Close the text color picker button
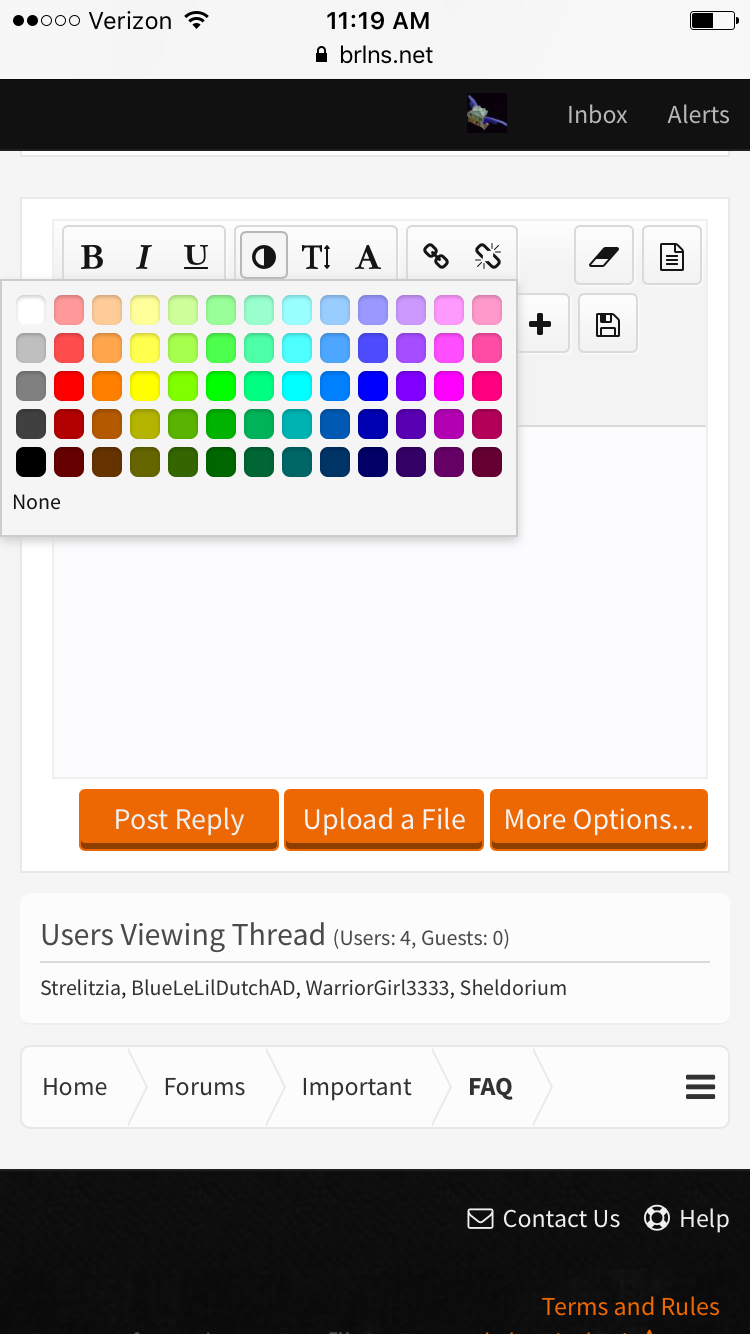This screenshot has height=1334, width=750. 264,256
